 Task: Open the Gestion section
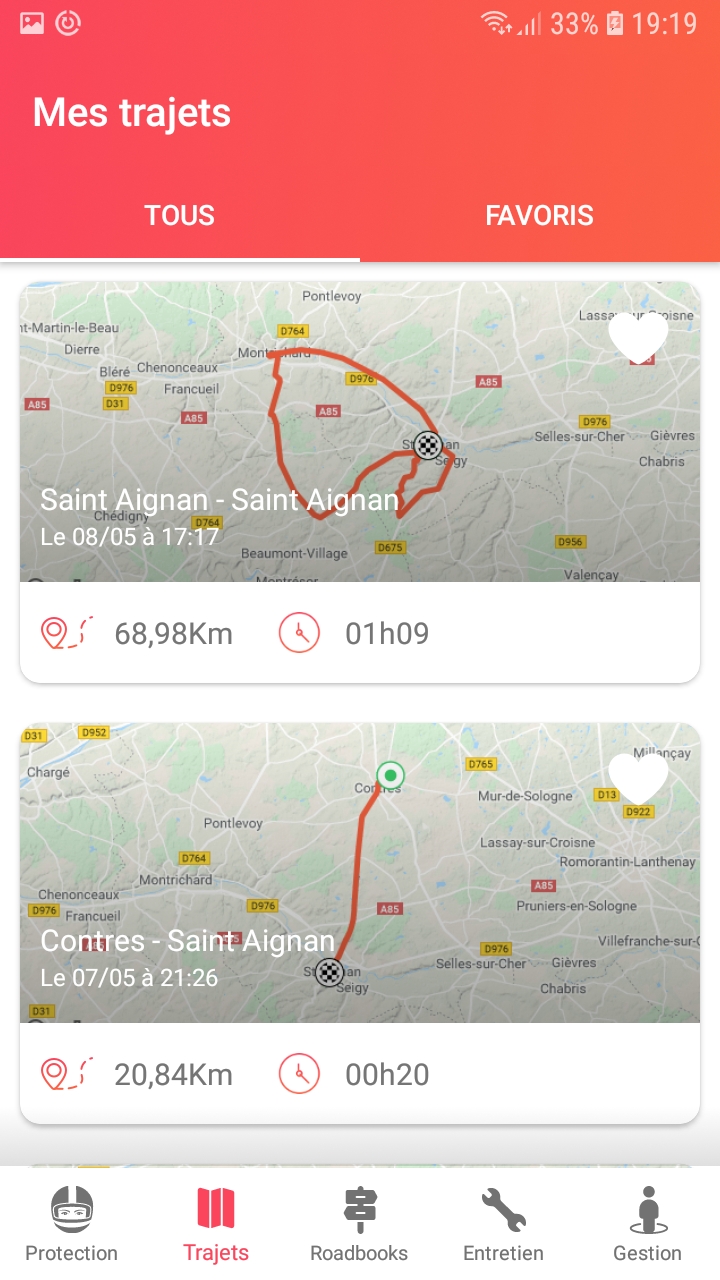[647, 1224]
